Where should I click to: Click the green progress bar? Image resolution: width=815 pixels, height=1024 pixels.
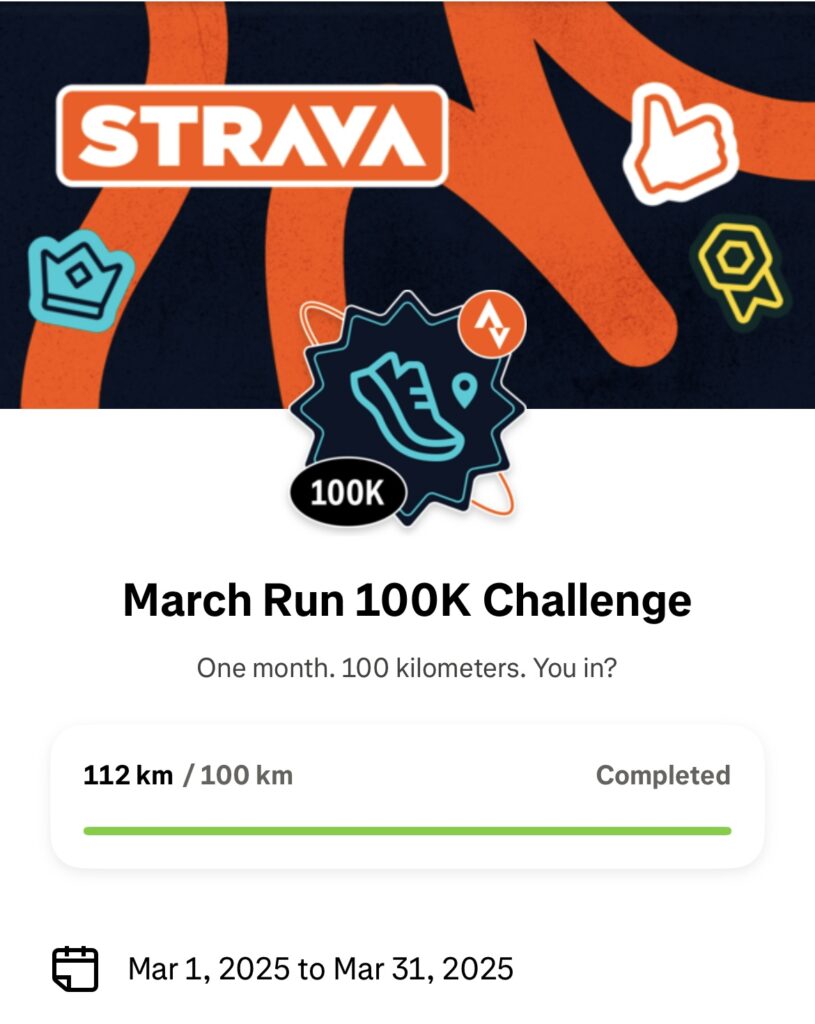click(x=407, y=829)
